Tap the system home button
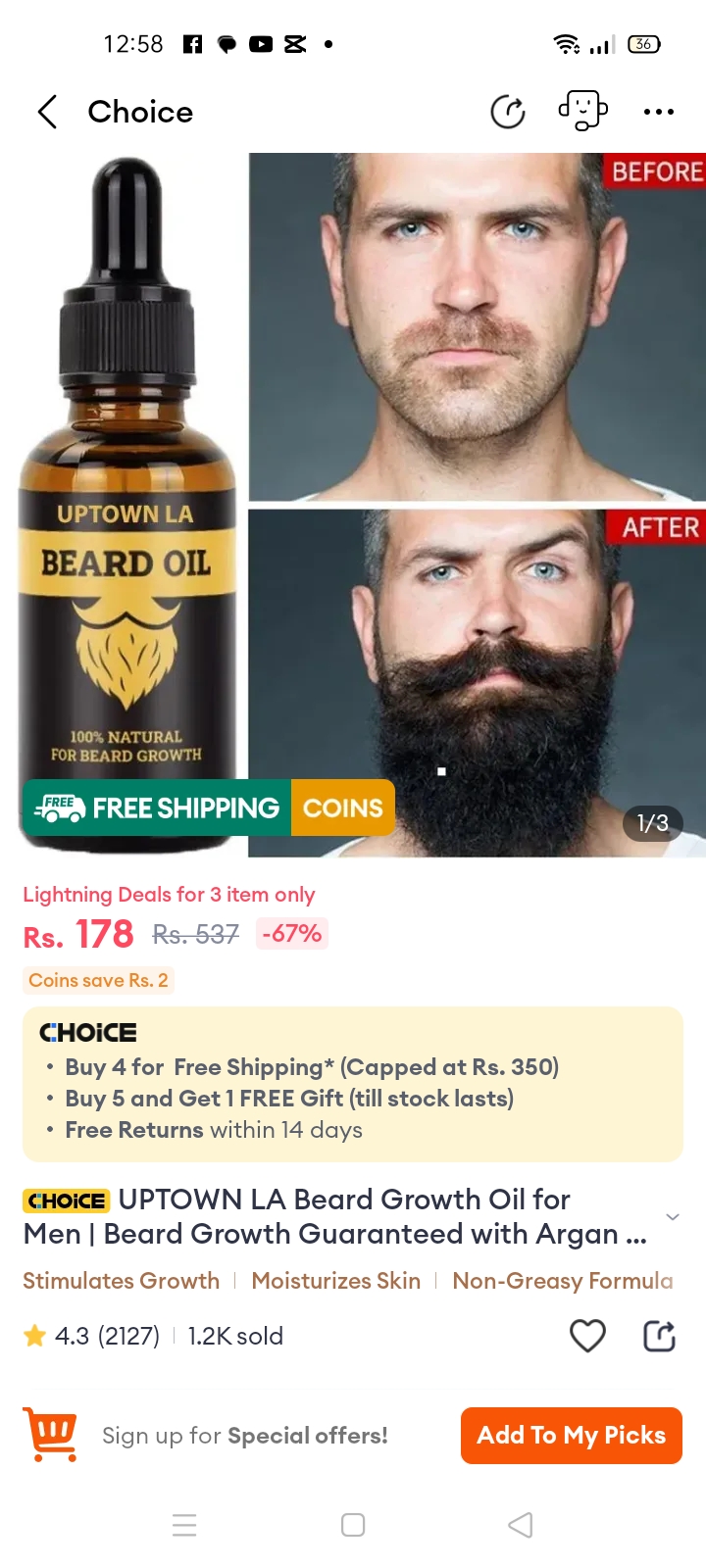Viewport: 706px width, 1568px height. 353,1525
